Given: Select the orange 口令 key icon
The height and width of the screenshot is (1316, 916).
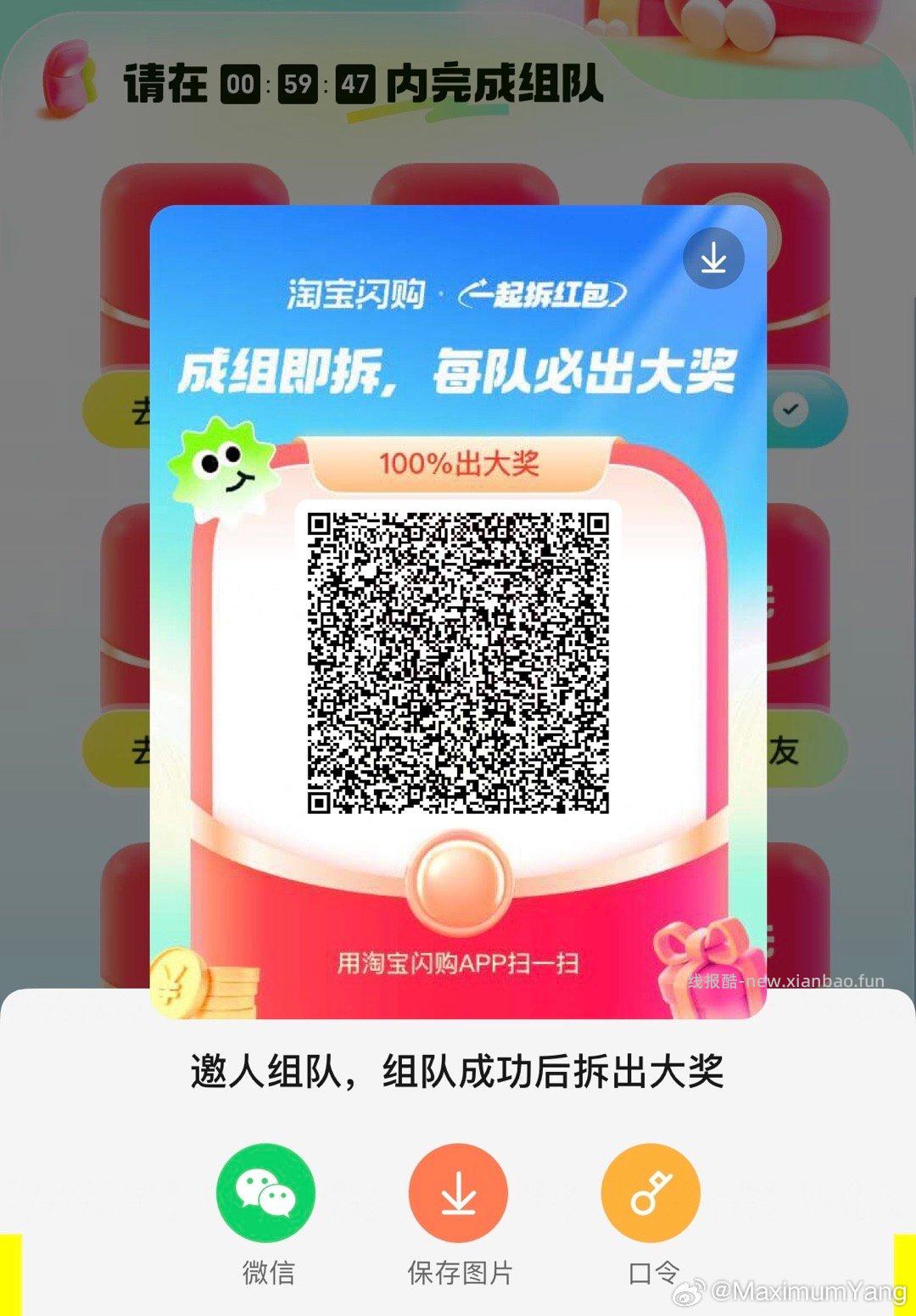Looking at the screenshot, I should (651, 1194).
